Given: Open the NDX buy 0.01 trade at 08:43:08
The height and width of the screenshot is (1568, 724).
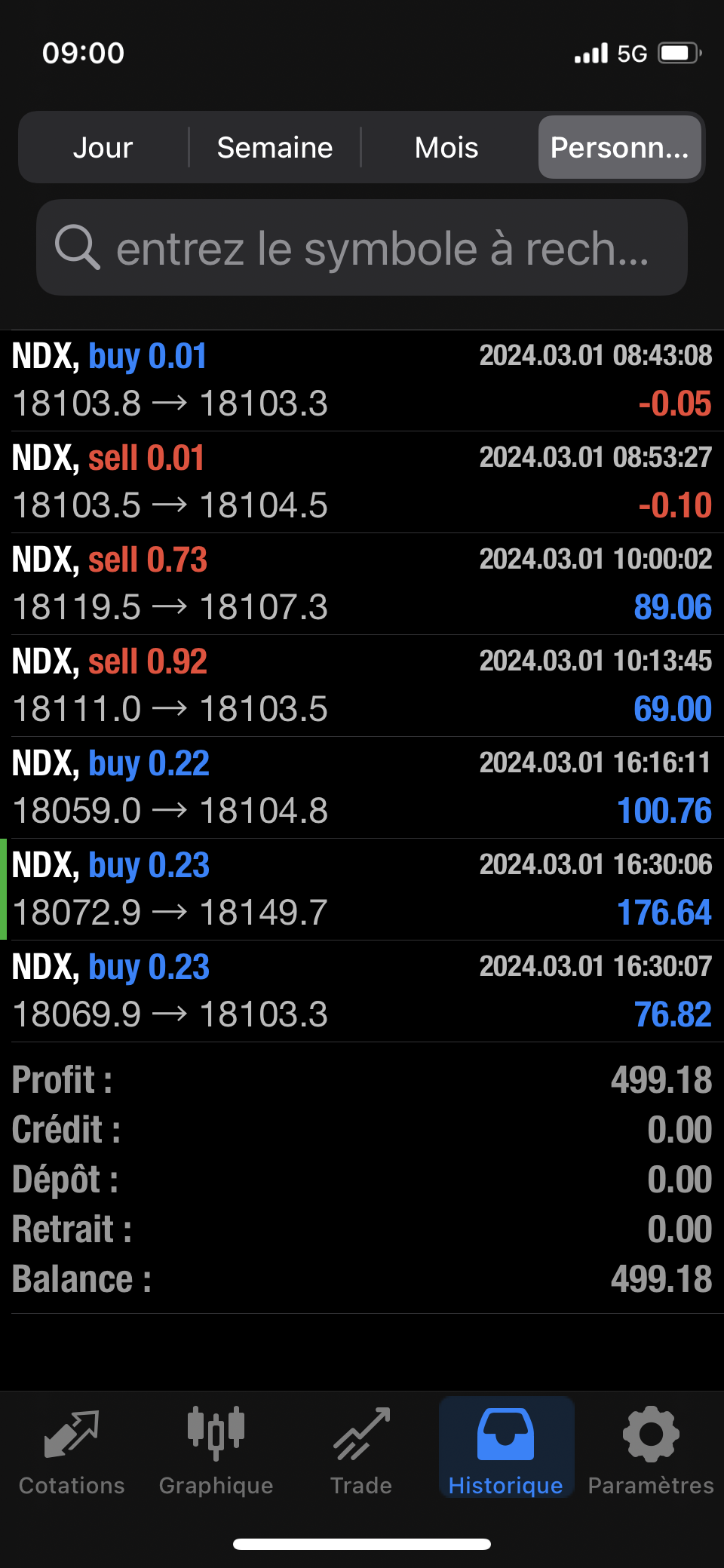Looking at the screenshot, I should click(x=362, y=380).
